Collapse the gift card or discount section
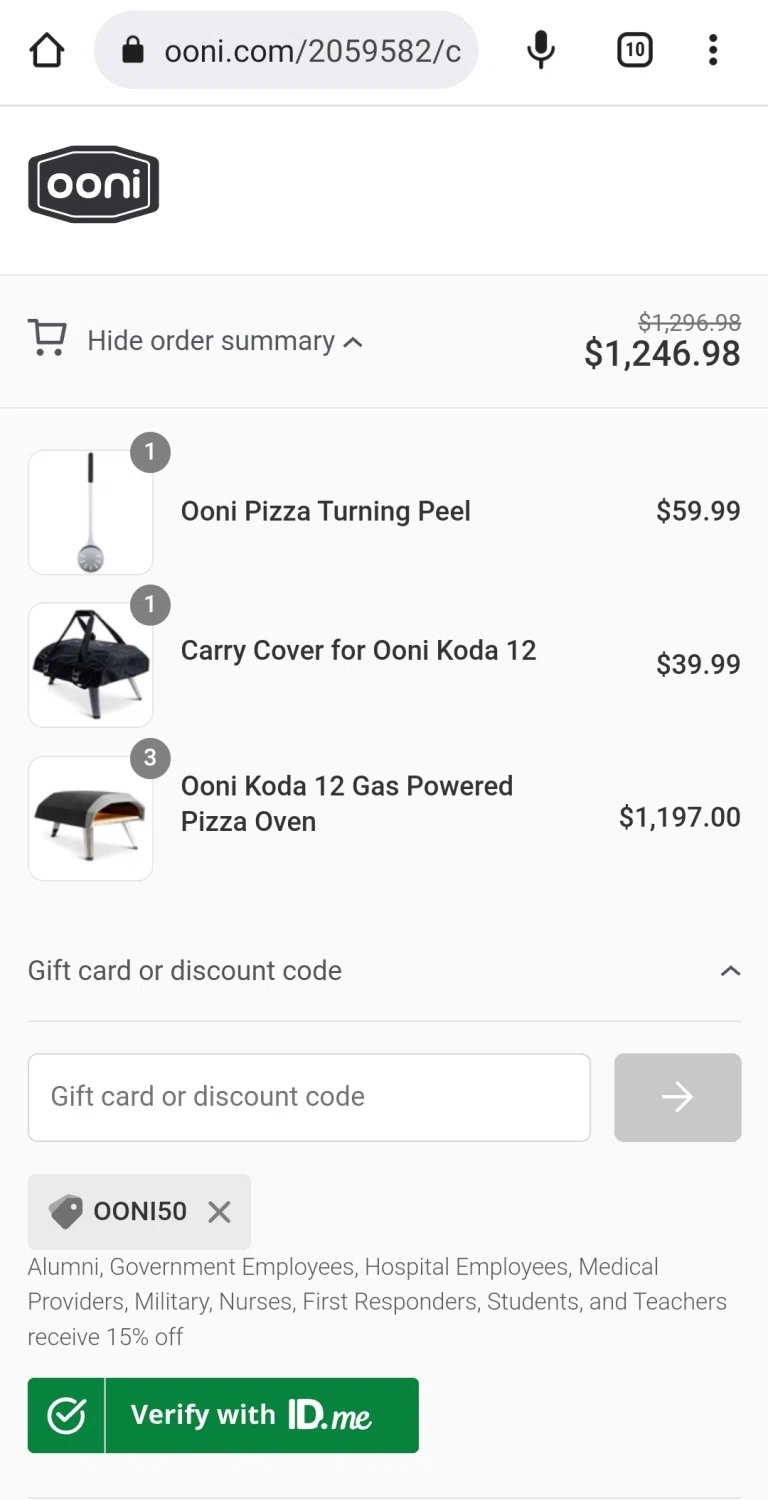Viewport: 768px width, 1500px height. tap(730, 971)
